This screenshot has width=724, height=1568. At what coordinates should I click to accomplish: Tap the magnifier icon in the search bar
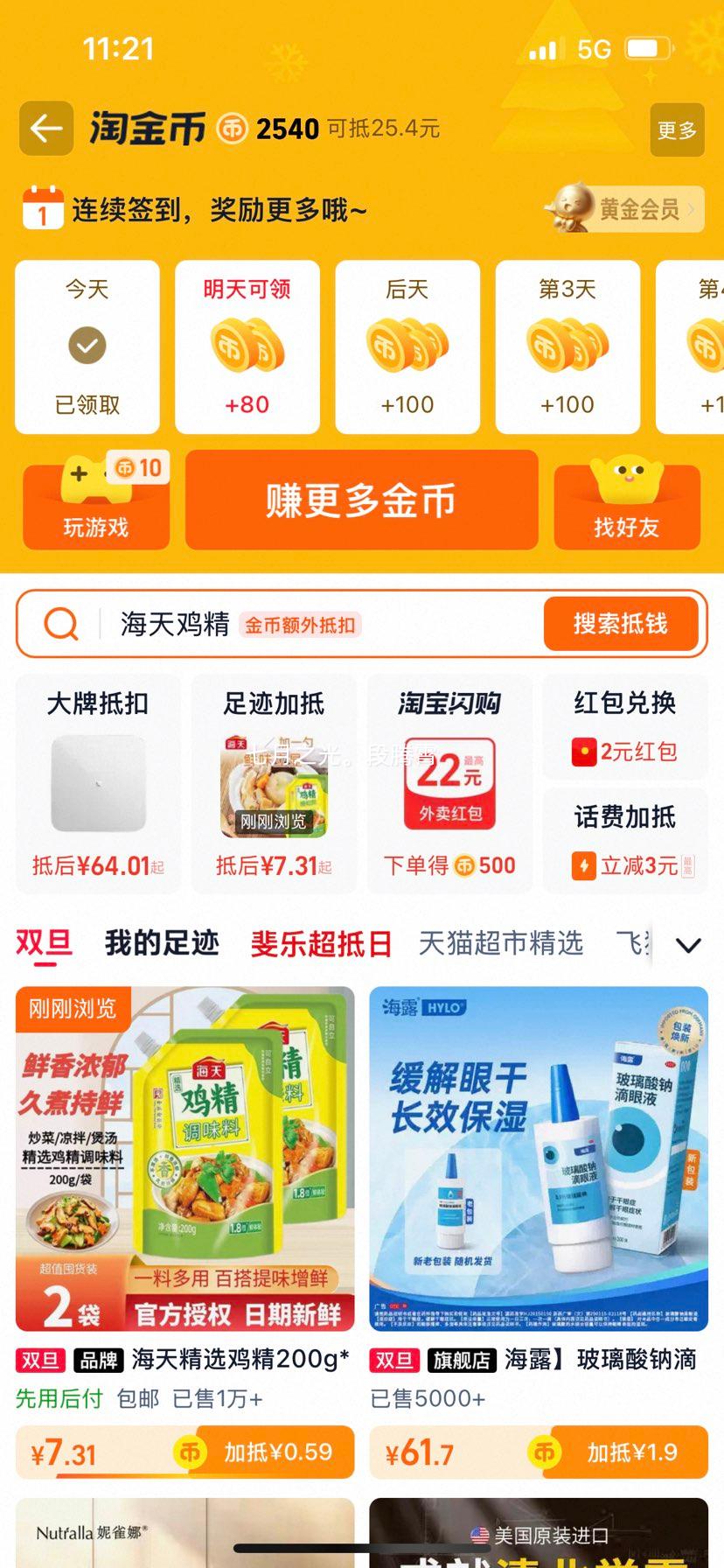coord(59,624)
